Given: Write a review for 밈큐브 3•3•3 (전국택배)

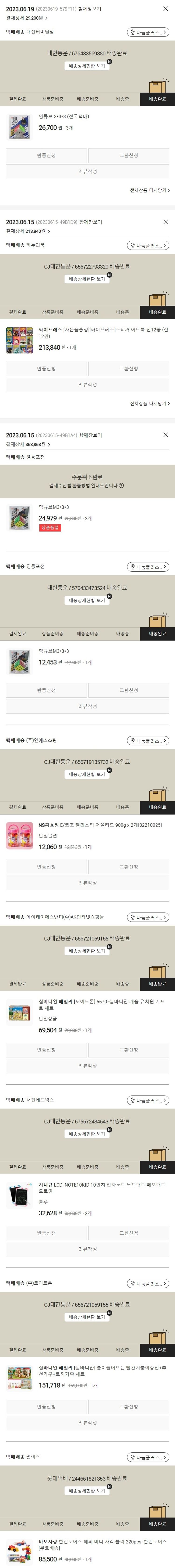Looking at the screenshot, I should click(x=87, y=172).
